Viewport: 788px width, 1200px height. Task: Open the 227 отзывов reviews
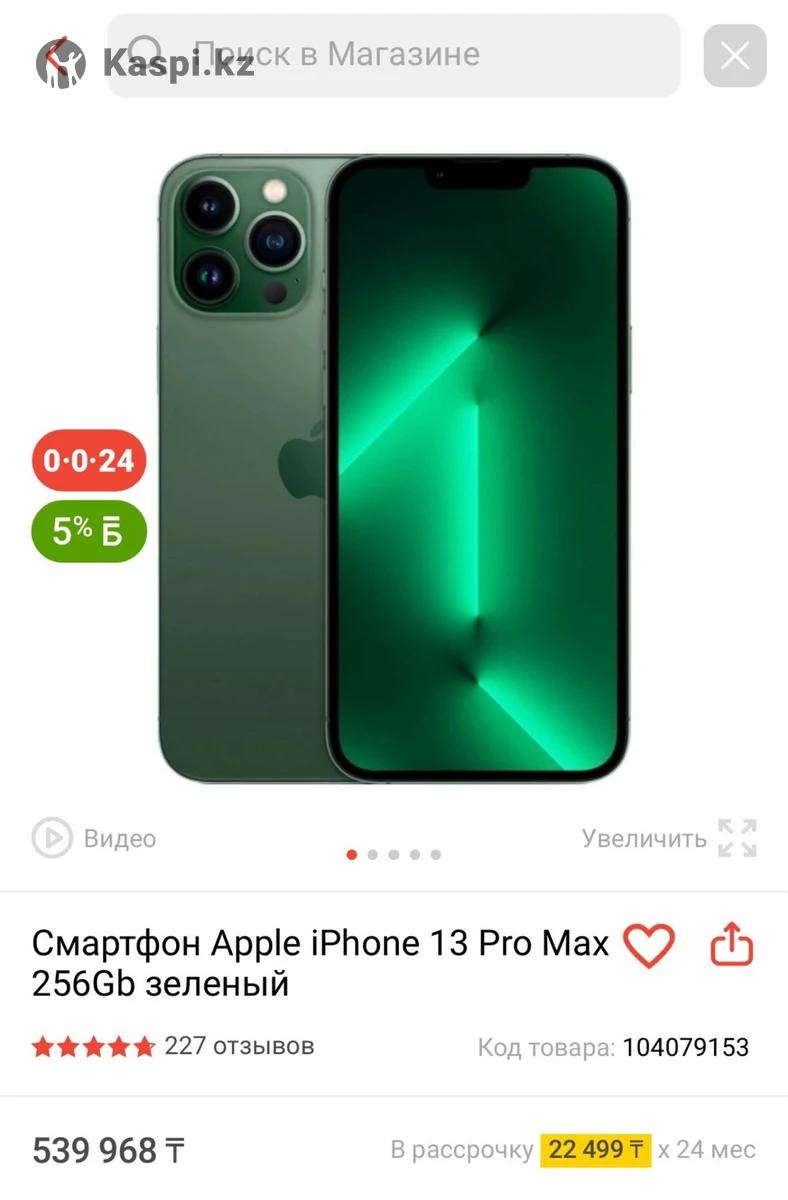pyautogui.click(x=238, y=1046)
